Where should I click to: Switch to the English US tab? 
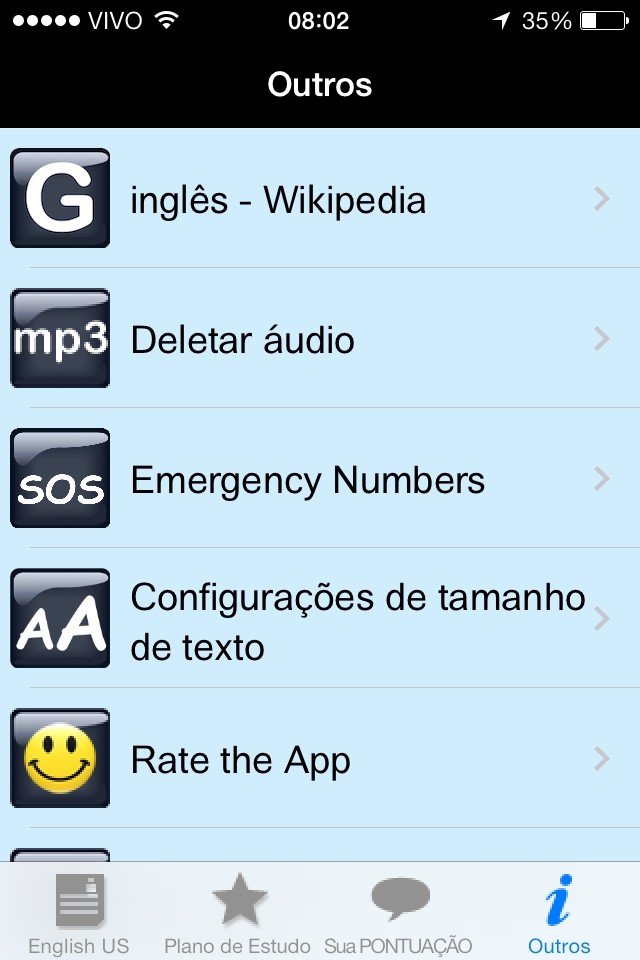point(79,912)
